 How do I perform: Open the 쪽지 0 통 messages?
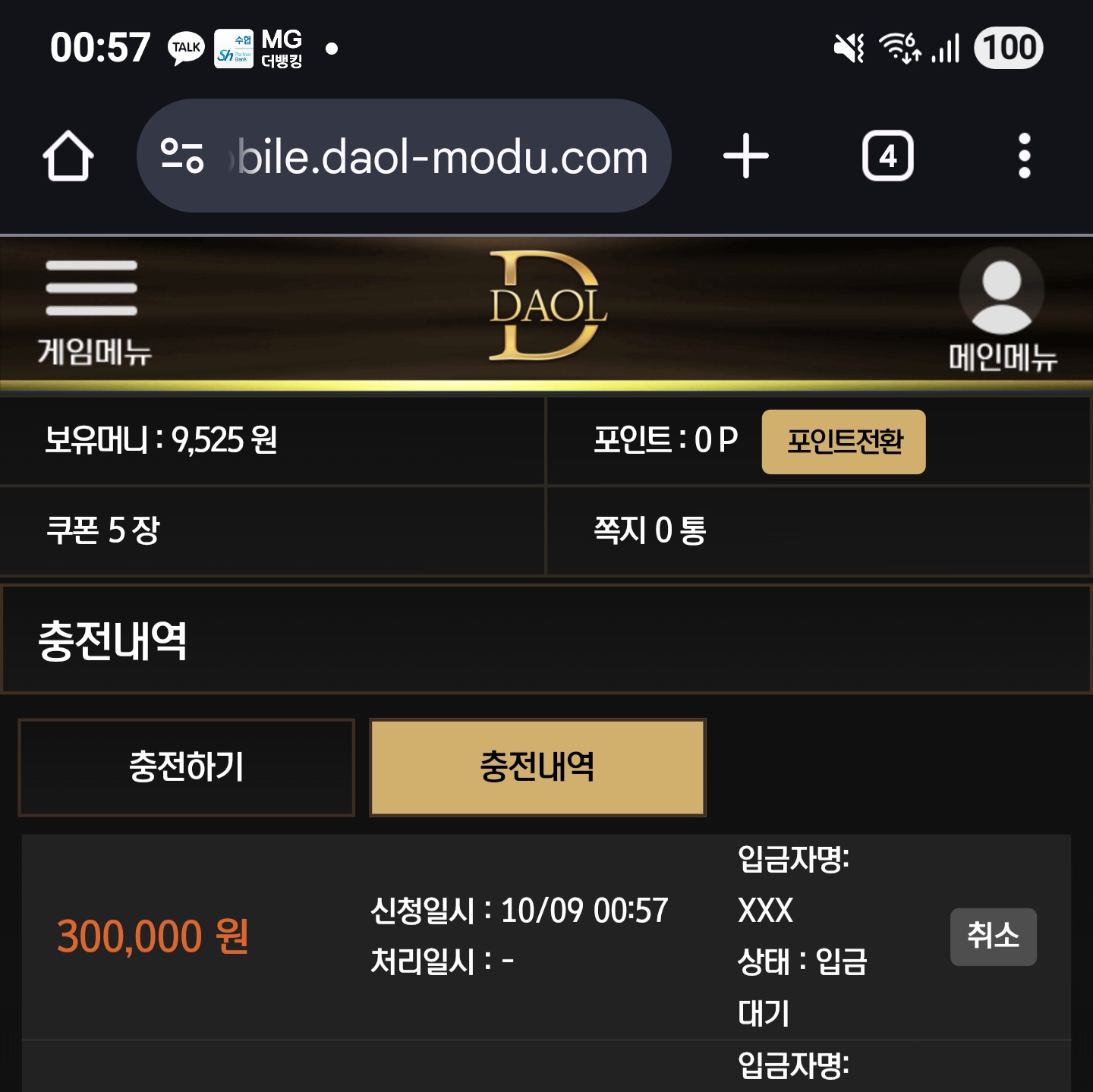[x=650, y=530]
